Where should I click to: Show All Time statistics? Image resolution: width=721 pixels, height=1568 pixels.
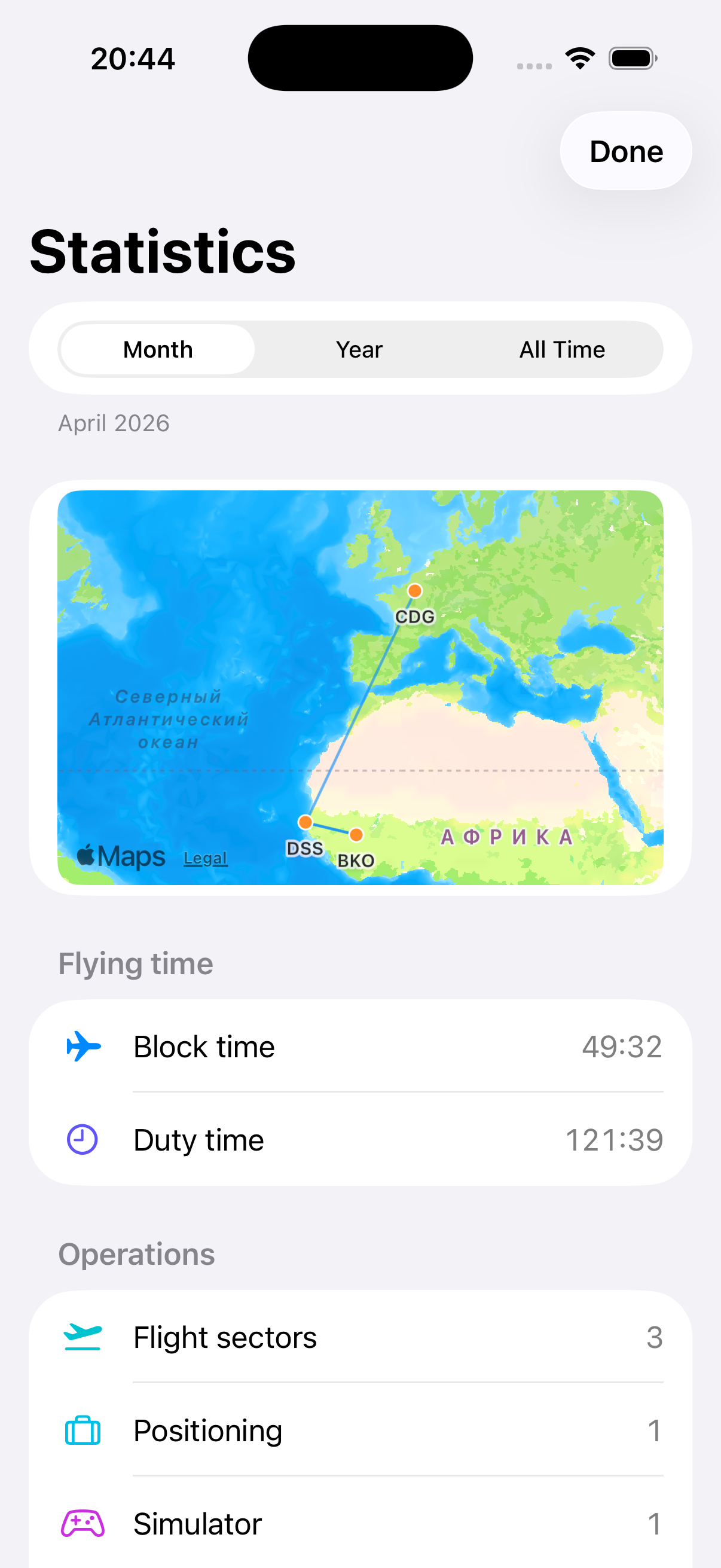[x=561, y=349]
